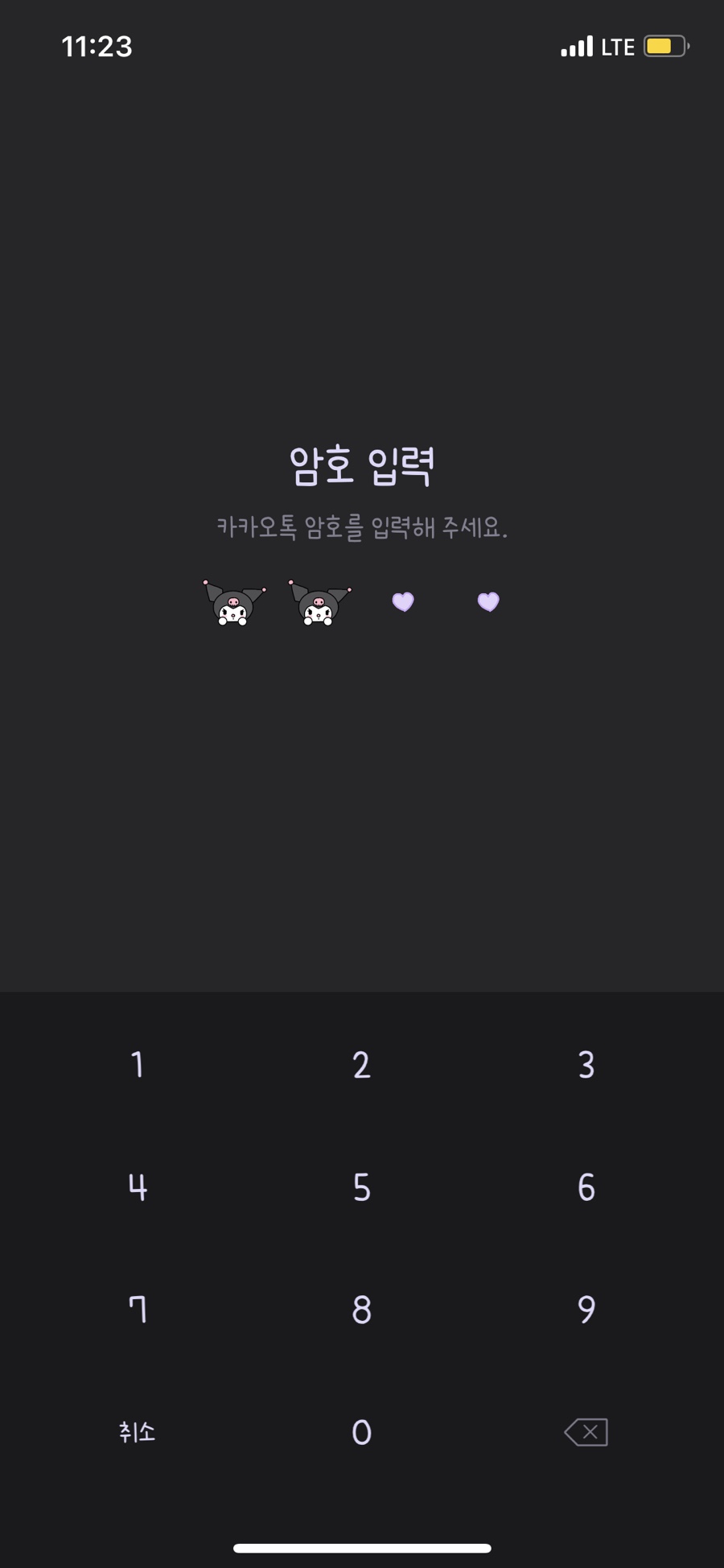The height and width of the screenshot is (1568, 724).
Task: Enter digit 5 for the passcode
Action: pyautogui.click(x=362, y=1187)
